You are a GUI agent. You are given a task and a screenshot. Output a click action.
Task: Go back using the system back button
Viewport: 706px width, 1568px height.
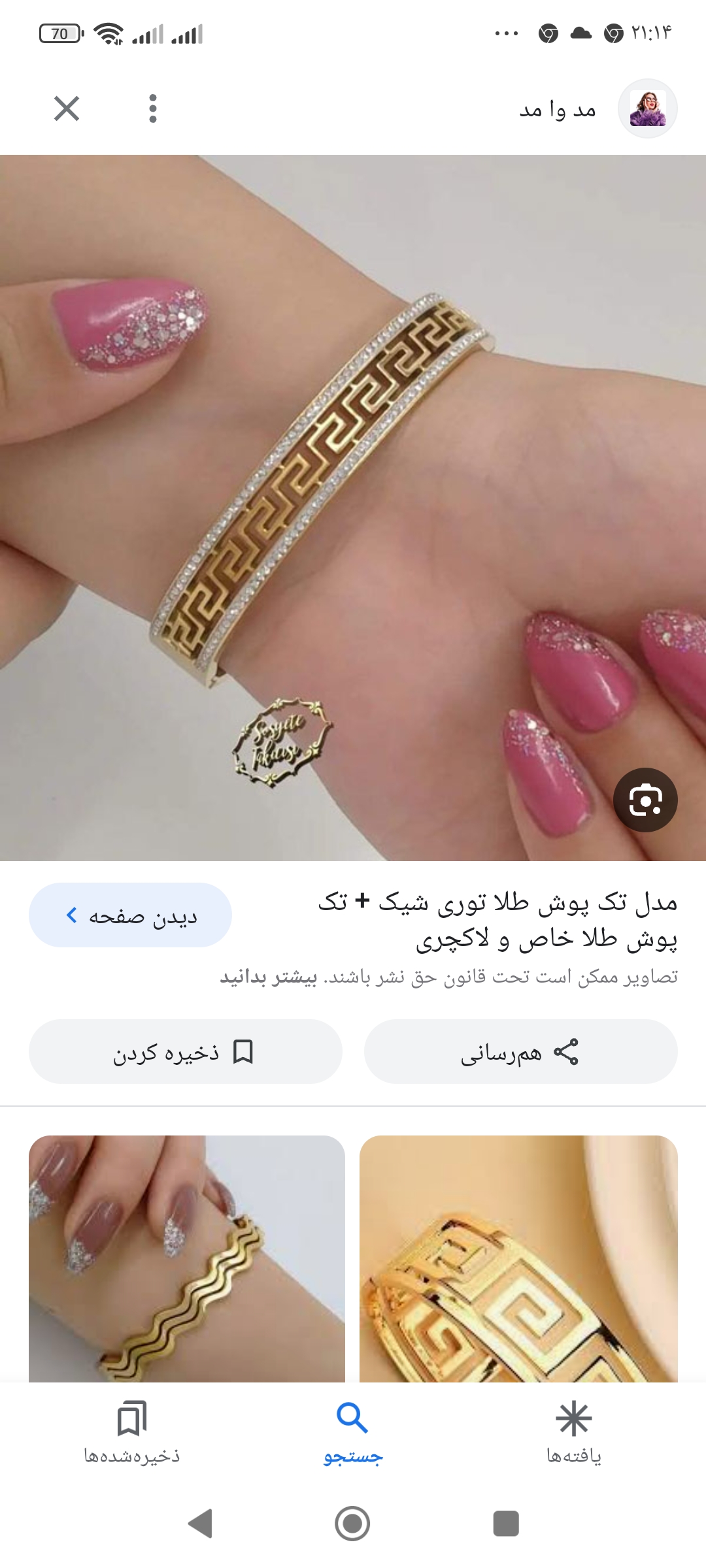click(200, 1524)
